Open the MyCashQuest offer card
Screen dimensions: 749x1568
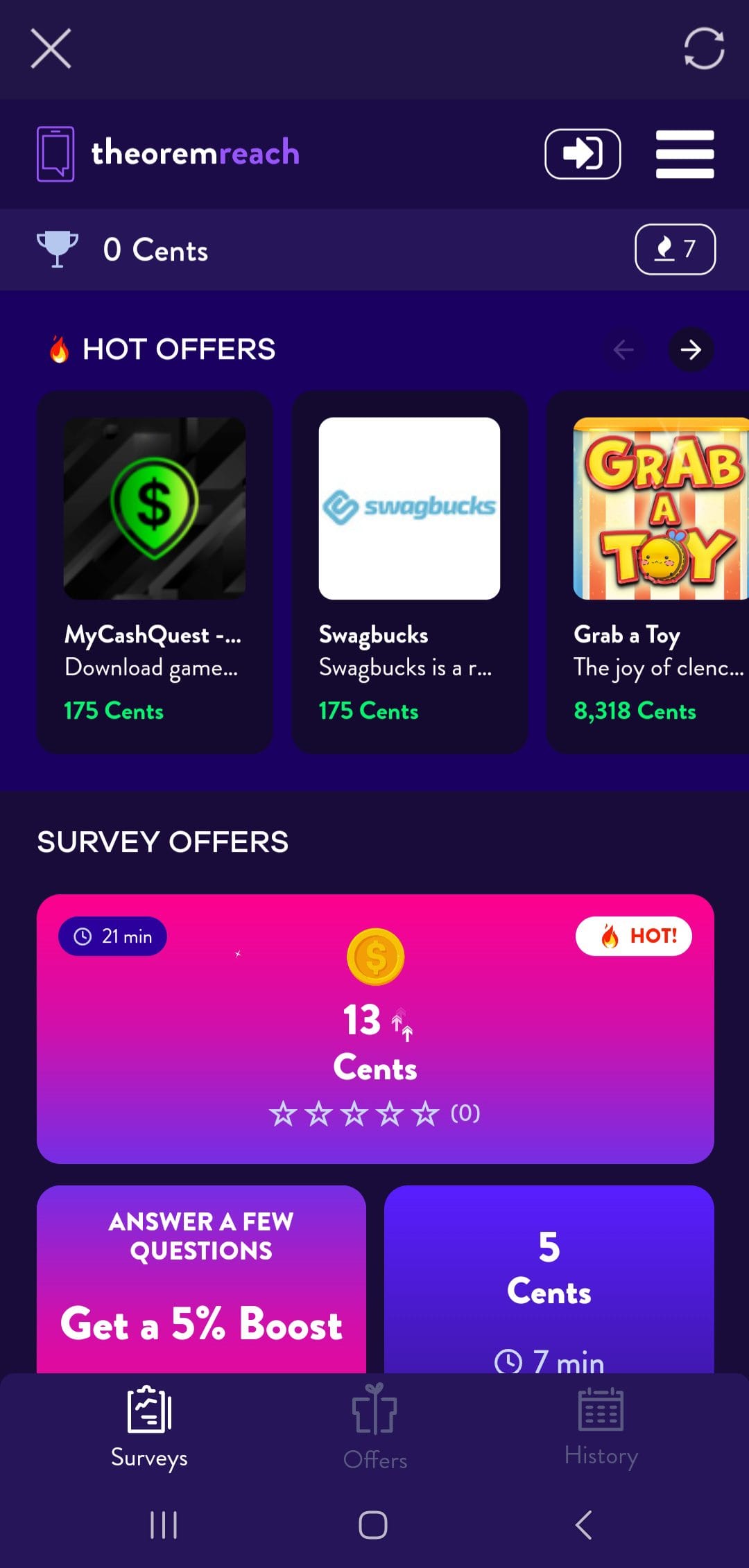tap(155, 572)
